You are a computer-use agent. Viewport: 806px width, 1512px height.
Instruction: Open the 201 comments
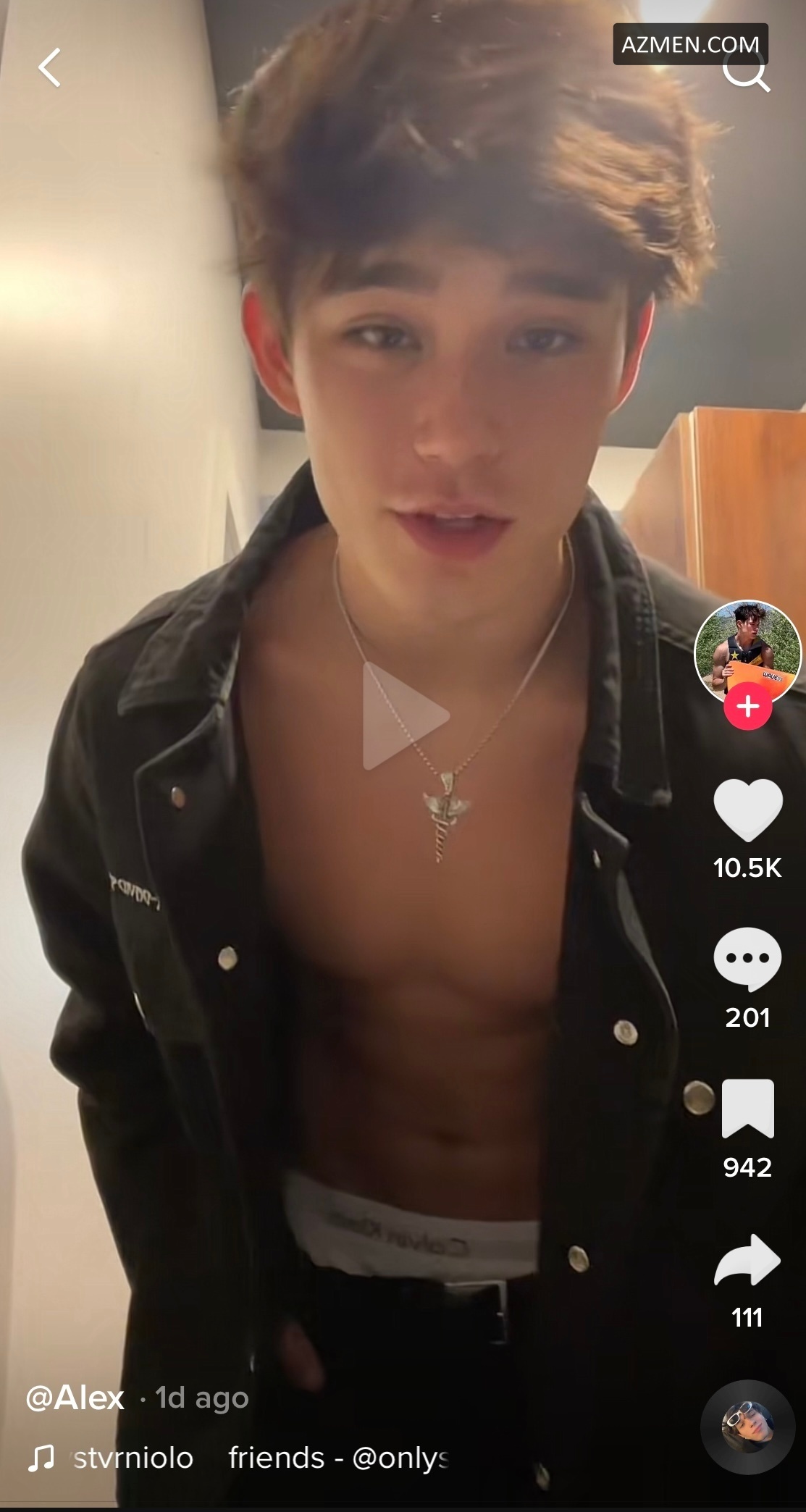(747, 959)
